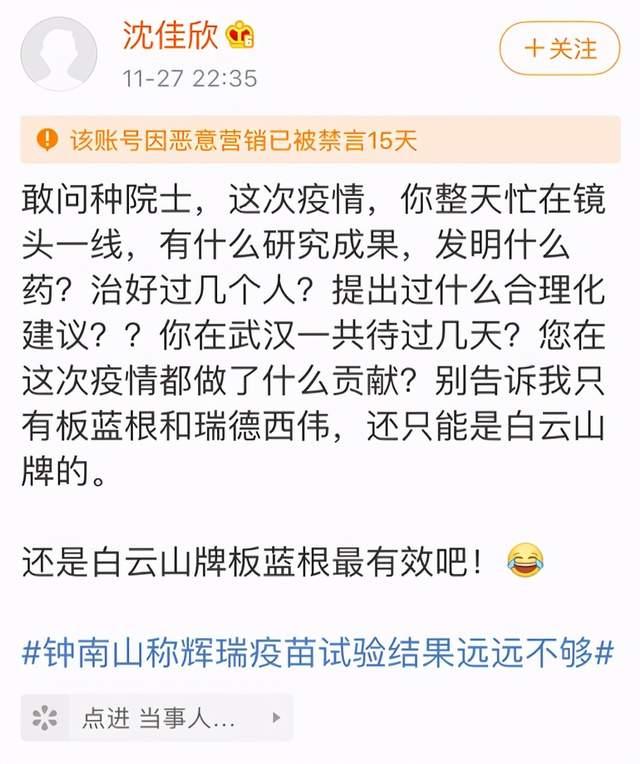This screenshot has width=640, height=764.
Task: Open 沈佳欣's profile avatar
Action: [x=59, y=53]
